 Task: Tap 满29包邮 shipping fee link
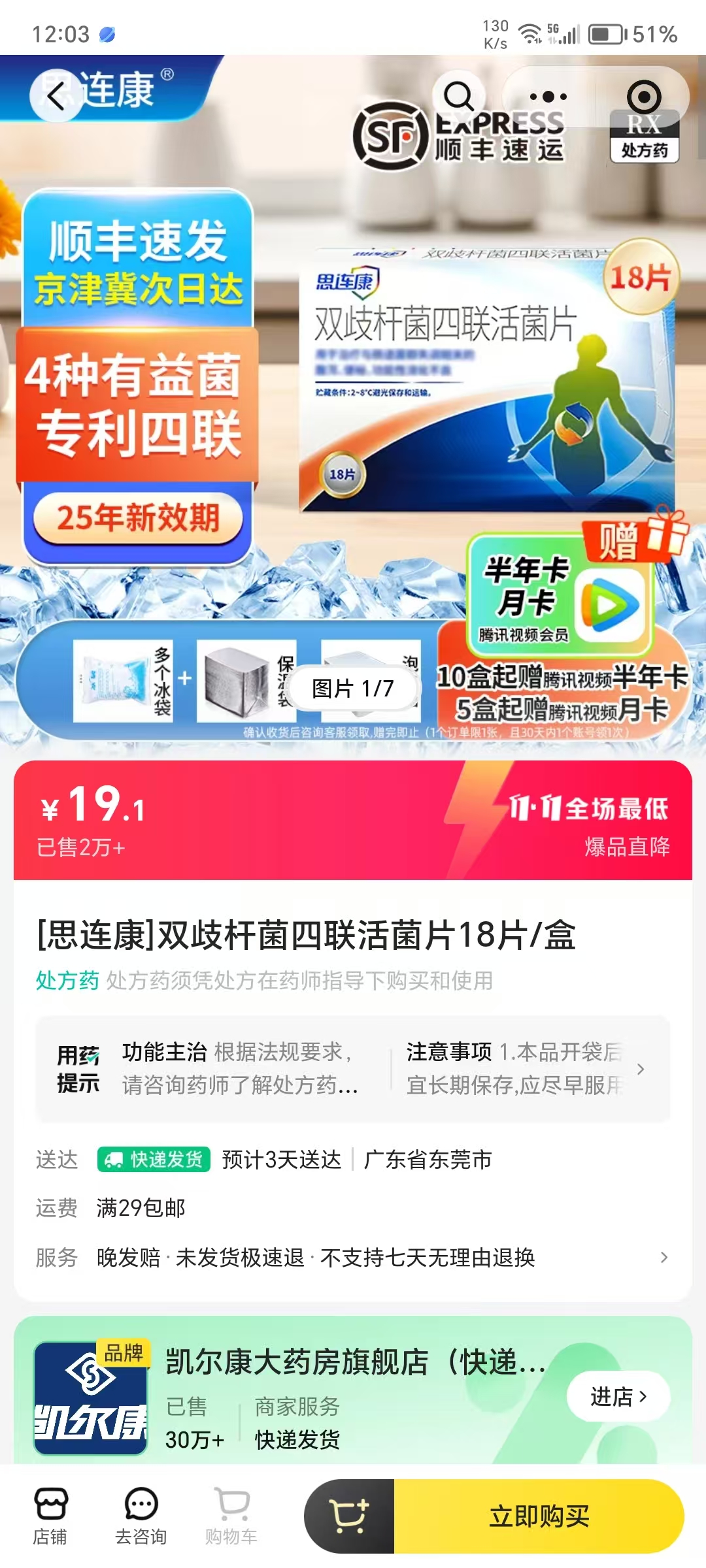(x=142, y=1209)
